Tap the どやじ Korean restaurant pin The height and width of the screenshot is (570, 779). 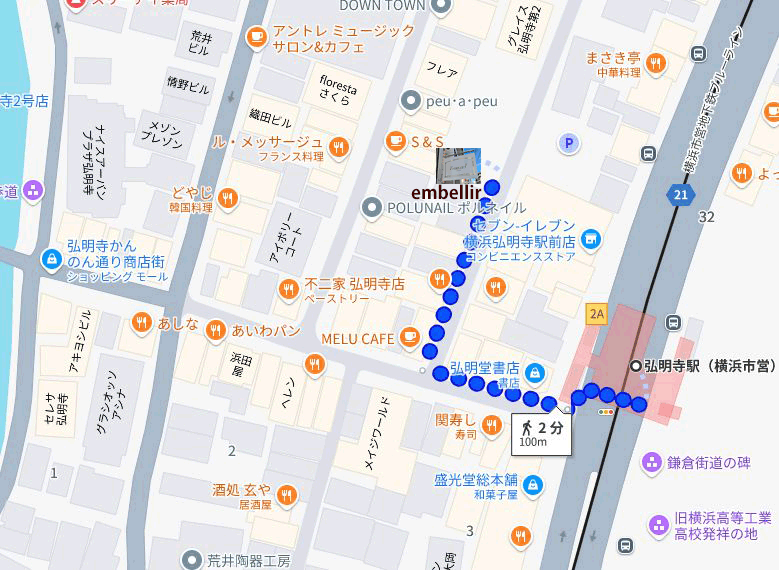tap(229, 197)
